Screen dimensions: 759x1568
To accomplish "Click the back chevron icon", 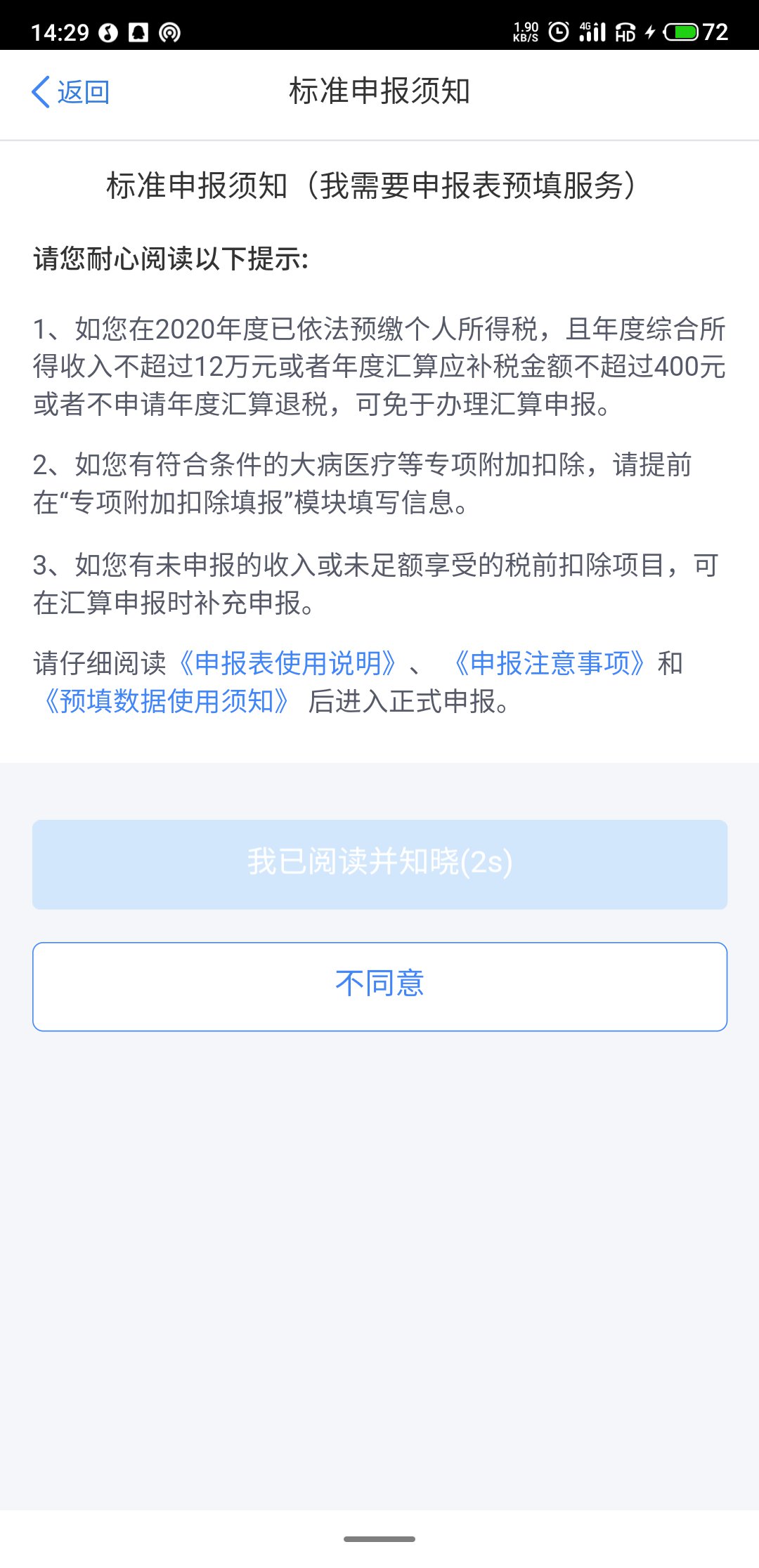I will tap(40, 91).
